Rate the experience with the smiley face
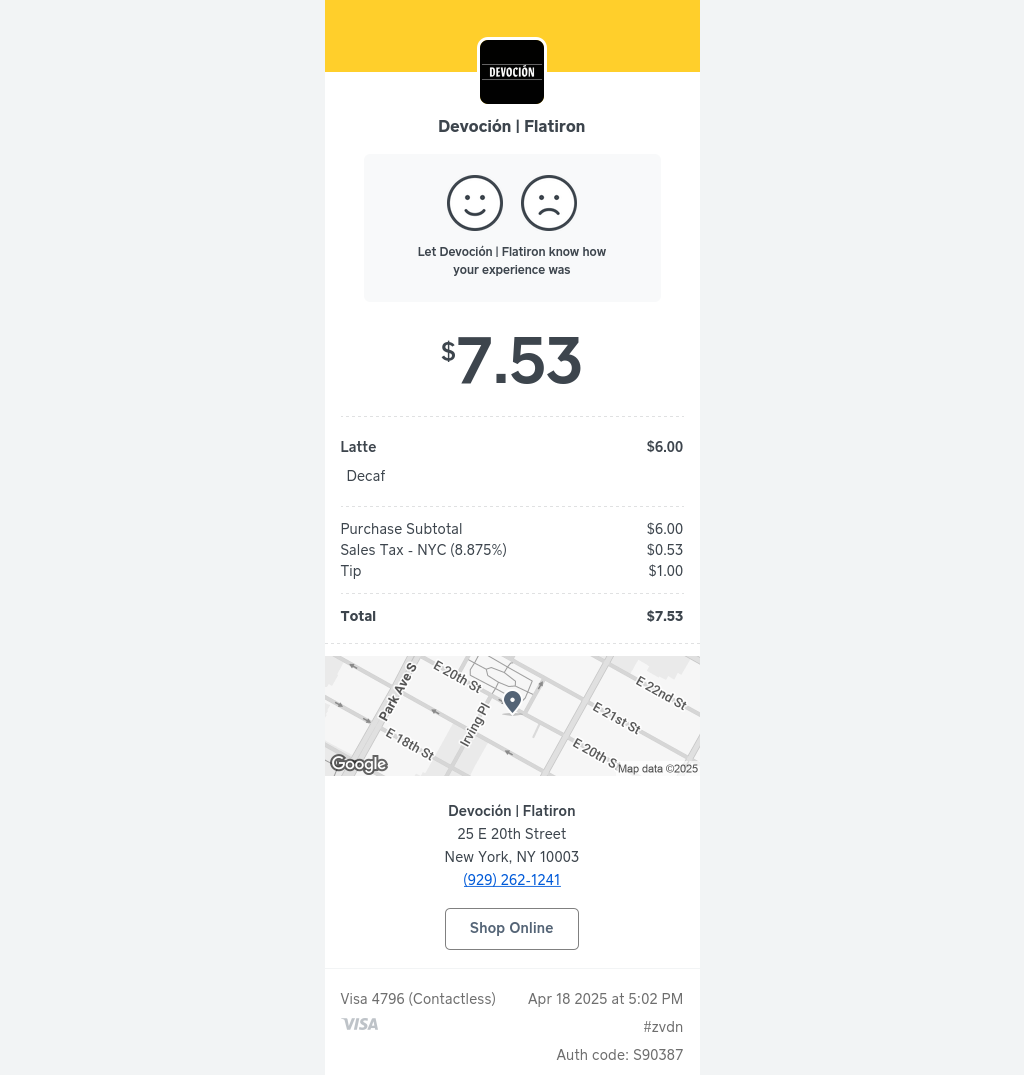The width and height of the screenshot is (1024, 1075). (475, 203)
